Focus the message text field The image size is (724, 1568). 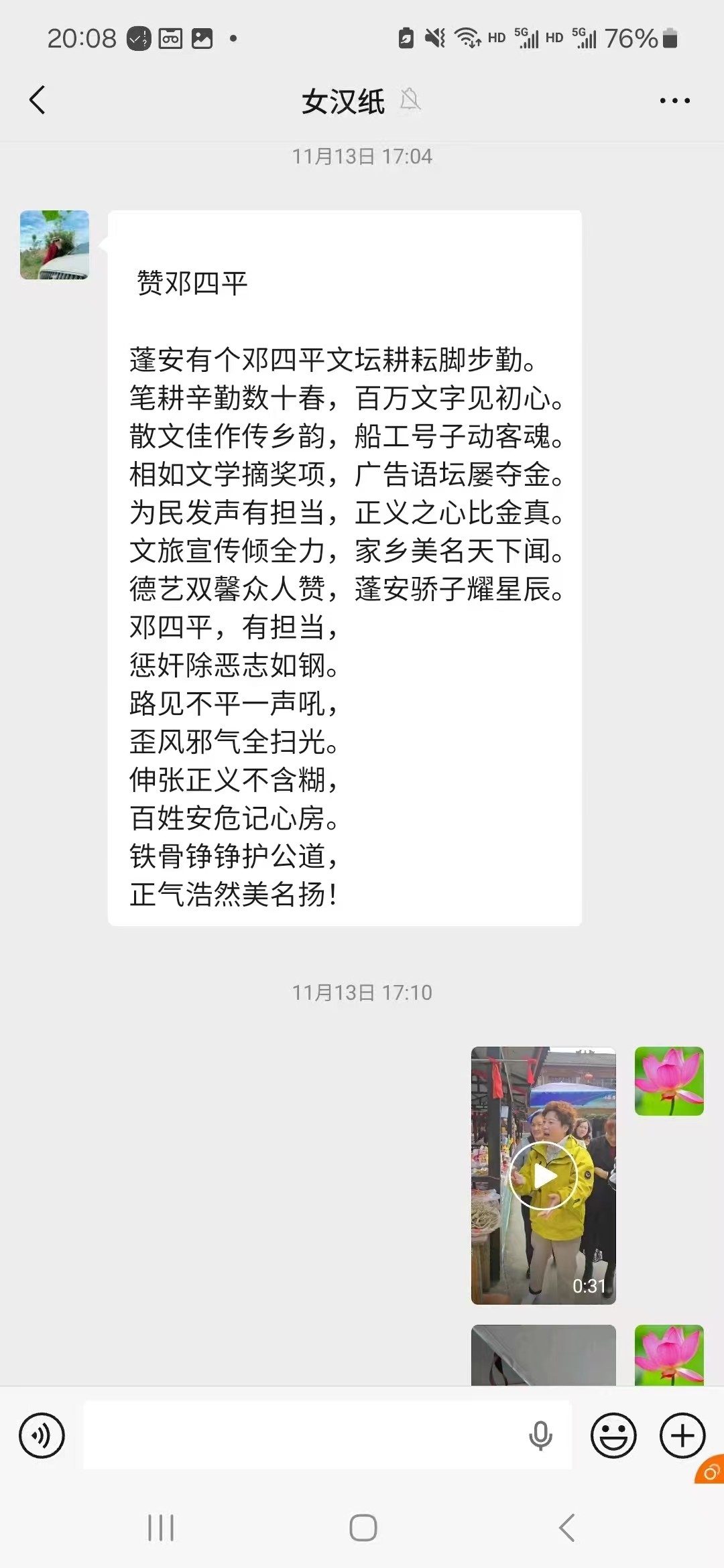coord(302,1435)
